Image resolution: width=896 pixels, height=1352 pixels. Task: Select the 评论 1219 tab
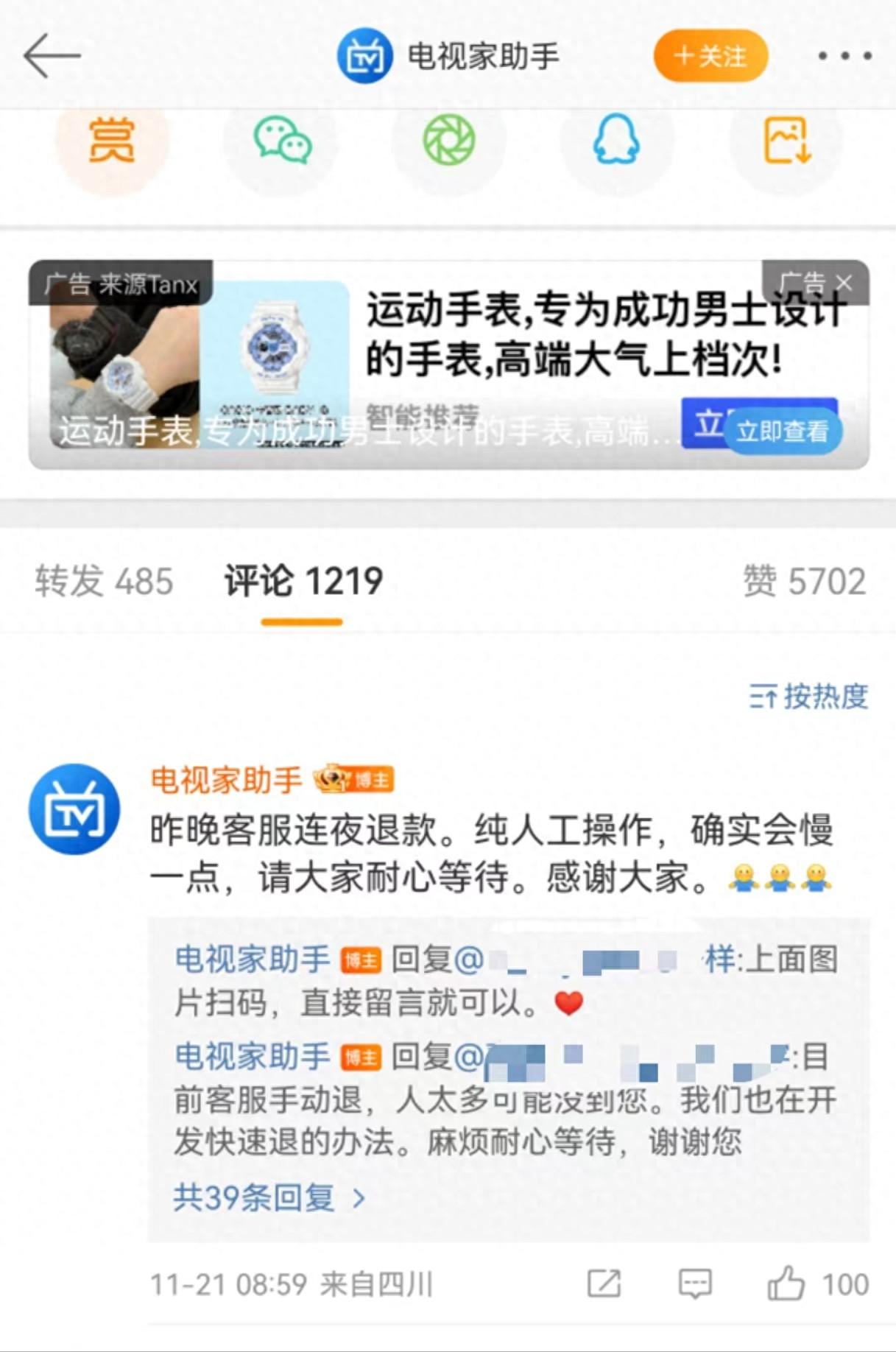pyautogui.click(x=303, y=582)
